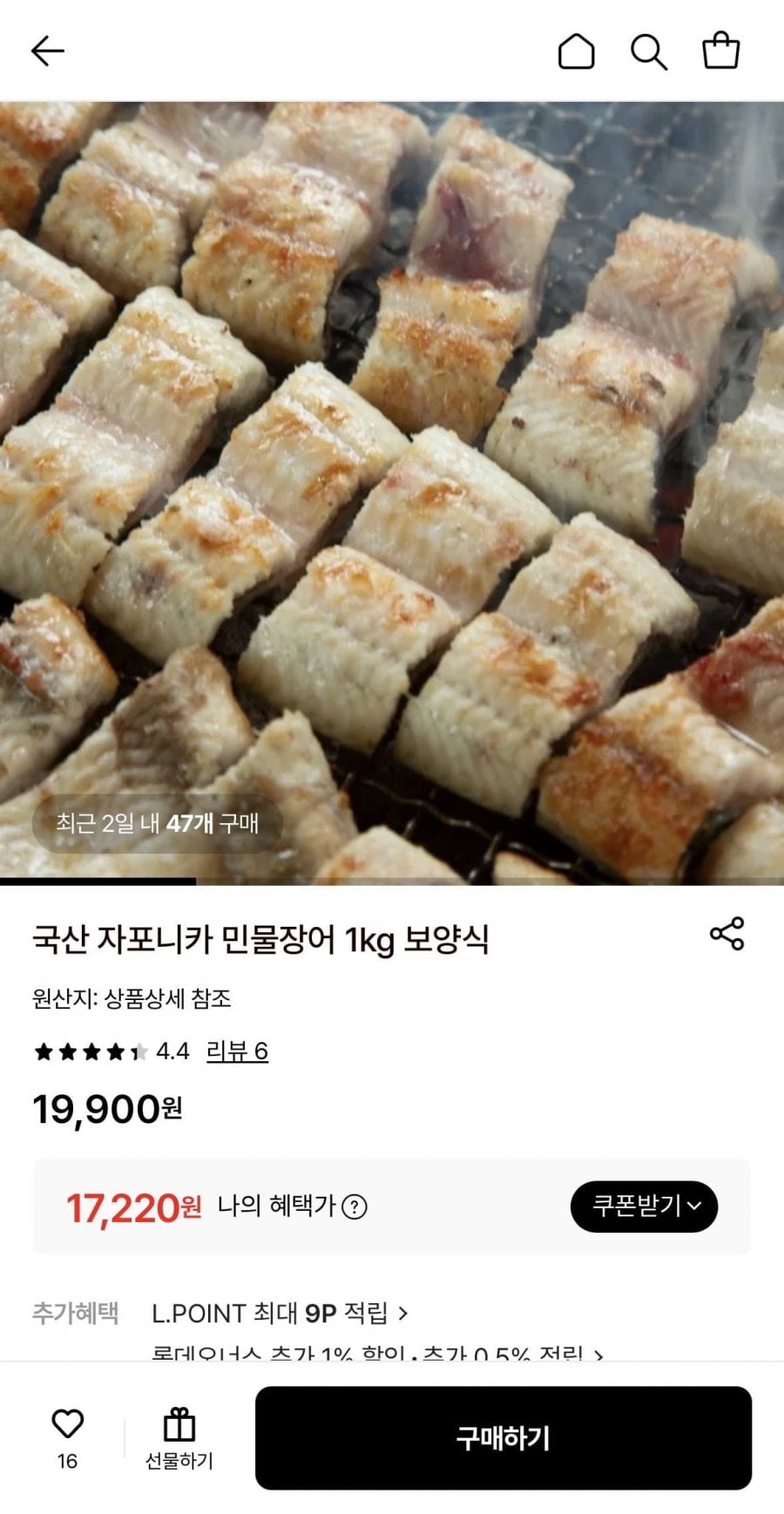
Task: Tap the 쿠폰받기 coupon button
Action: coord(644,1206)
